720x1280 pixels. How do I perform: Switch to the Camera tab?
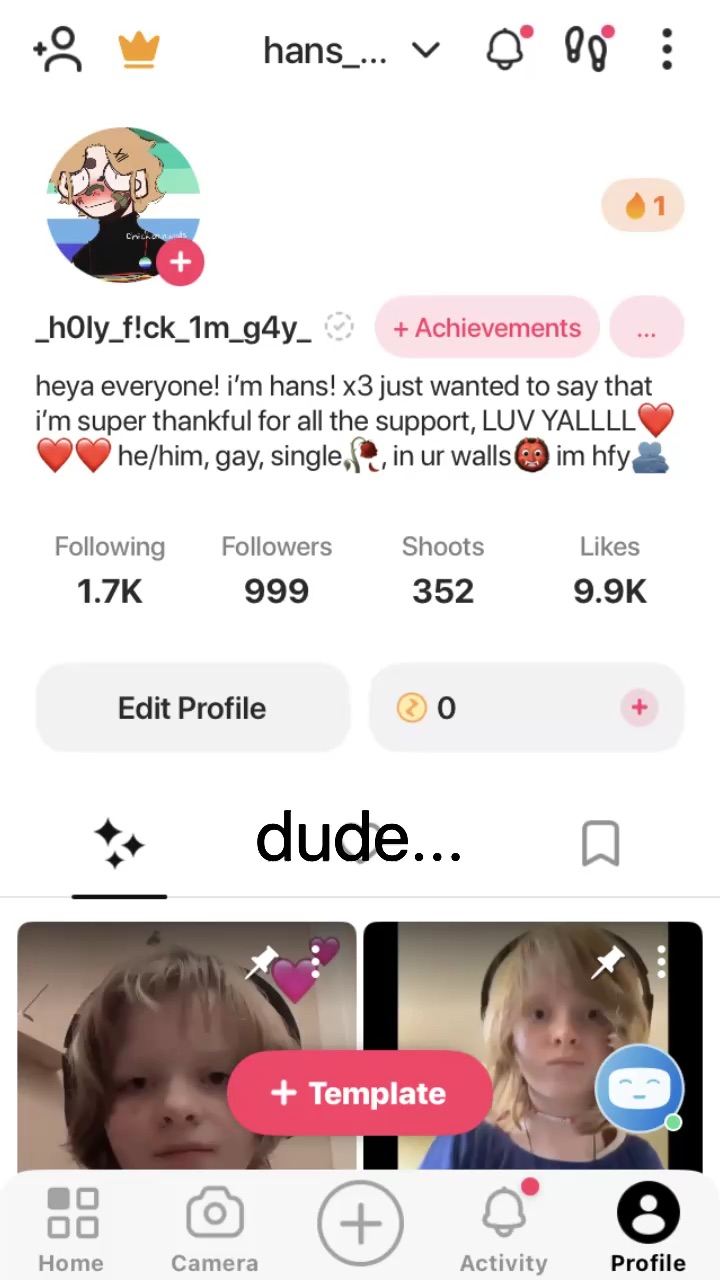[214, 1230]
